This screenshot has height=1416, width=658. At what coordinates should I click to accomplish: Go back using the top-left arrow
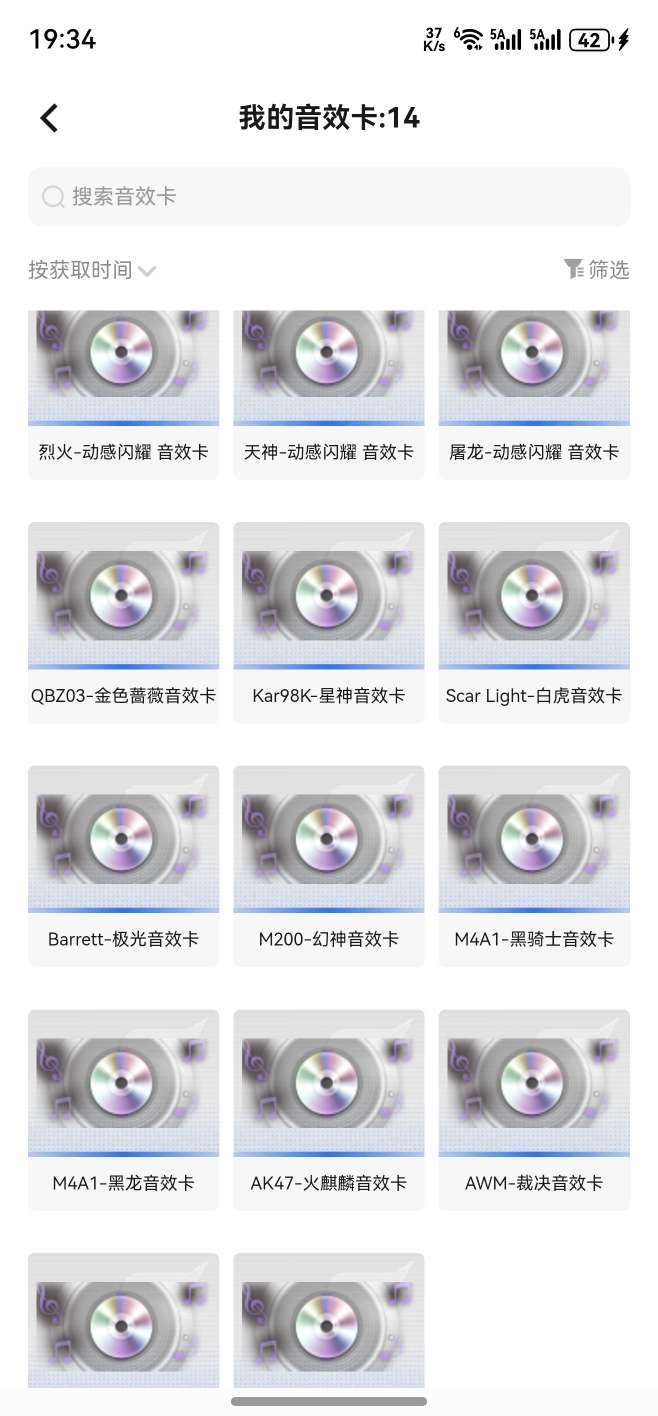click(49, 118)
